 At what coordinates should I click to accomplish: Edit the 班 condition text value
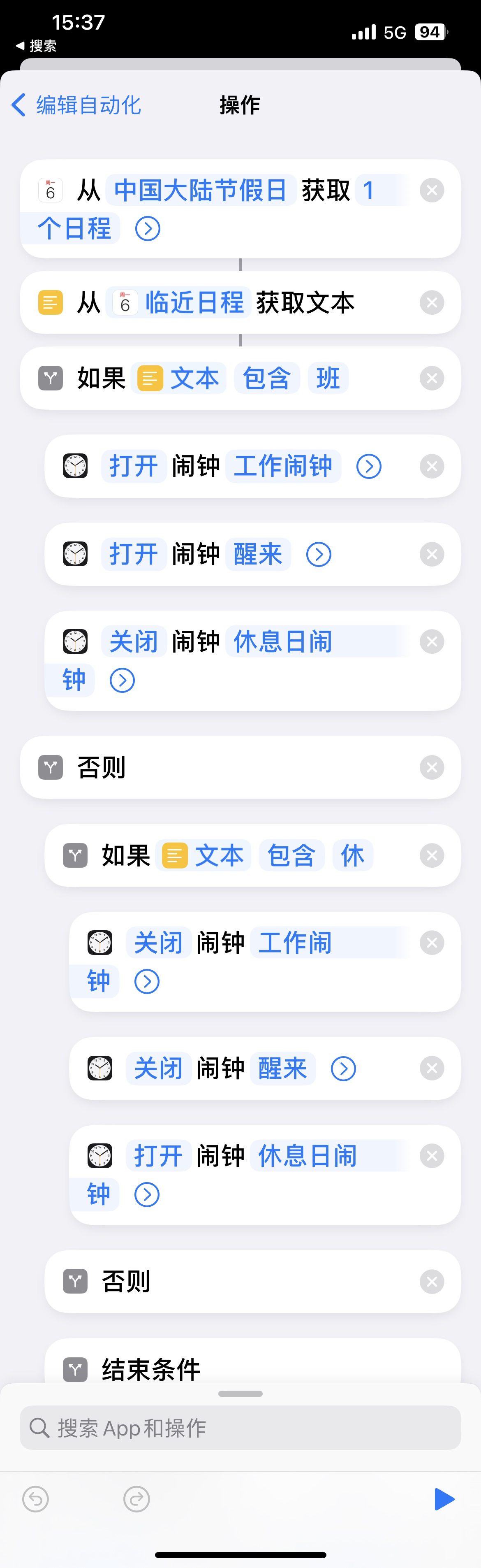328,378
